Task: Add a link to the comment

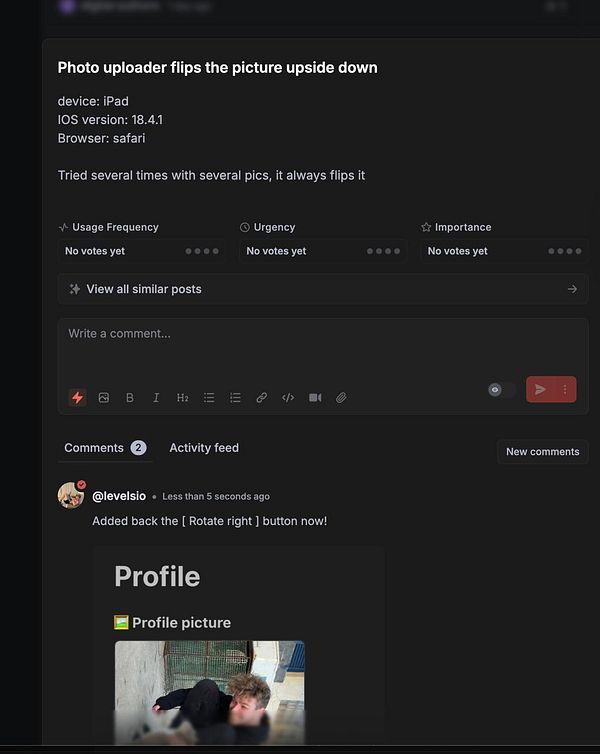Action: [x=261, y=398]
